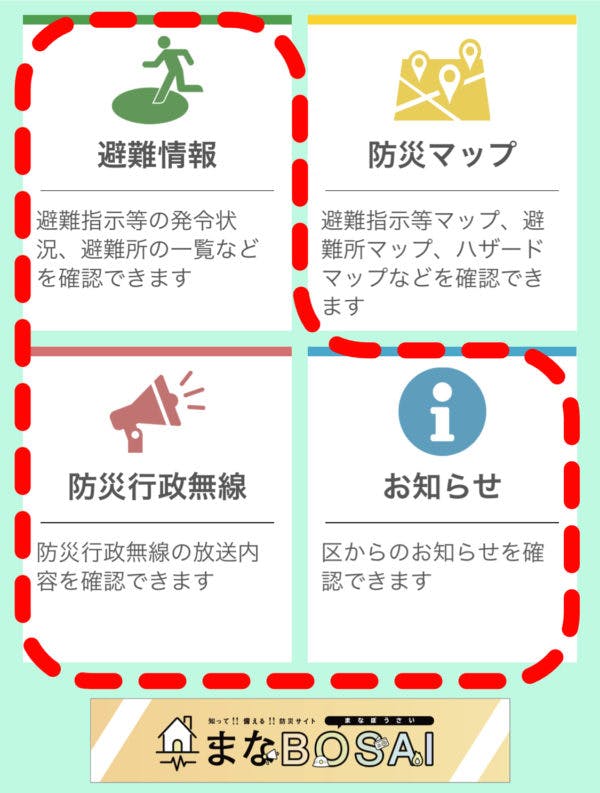Viewport: 600px width, 793px height.
Task: Tap the まなBOSAI site banner
Action: click(x=300, y=740)
